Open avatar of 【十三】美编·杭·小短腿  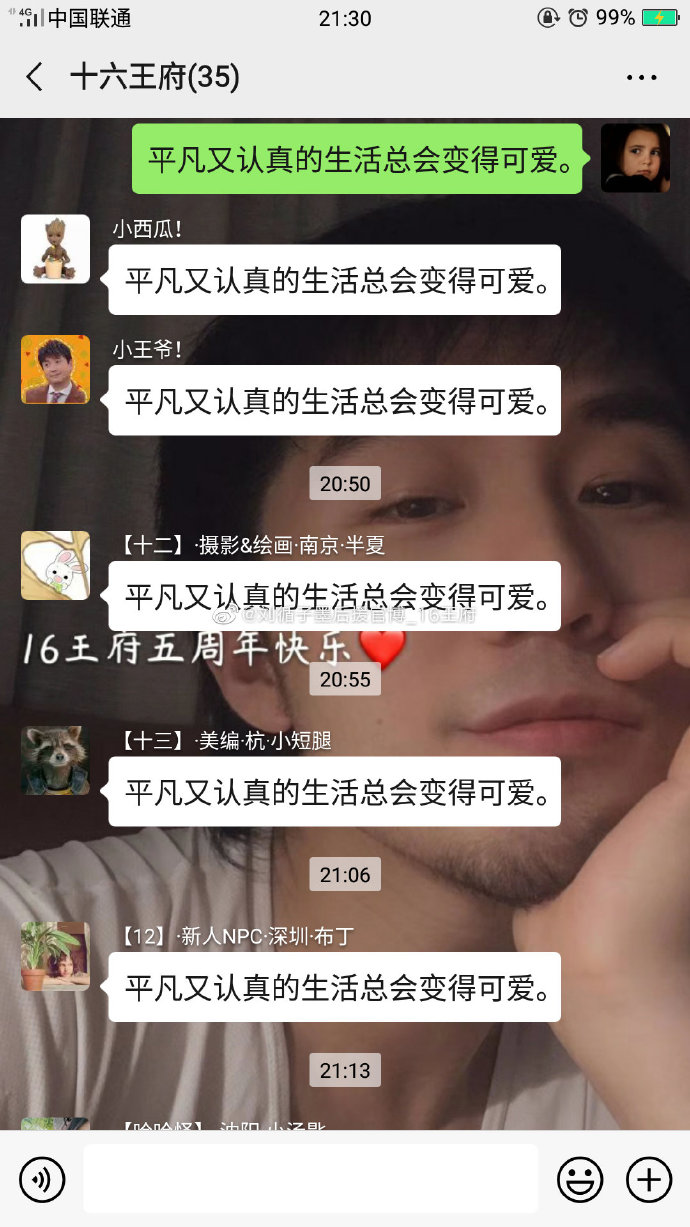tap(55, 760)
